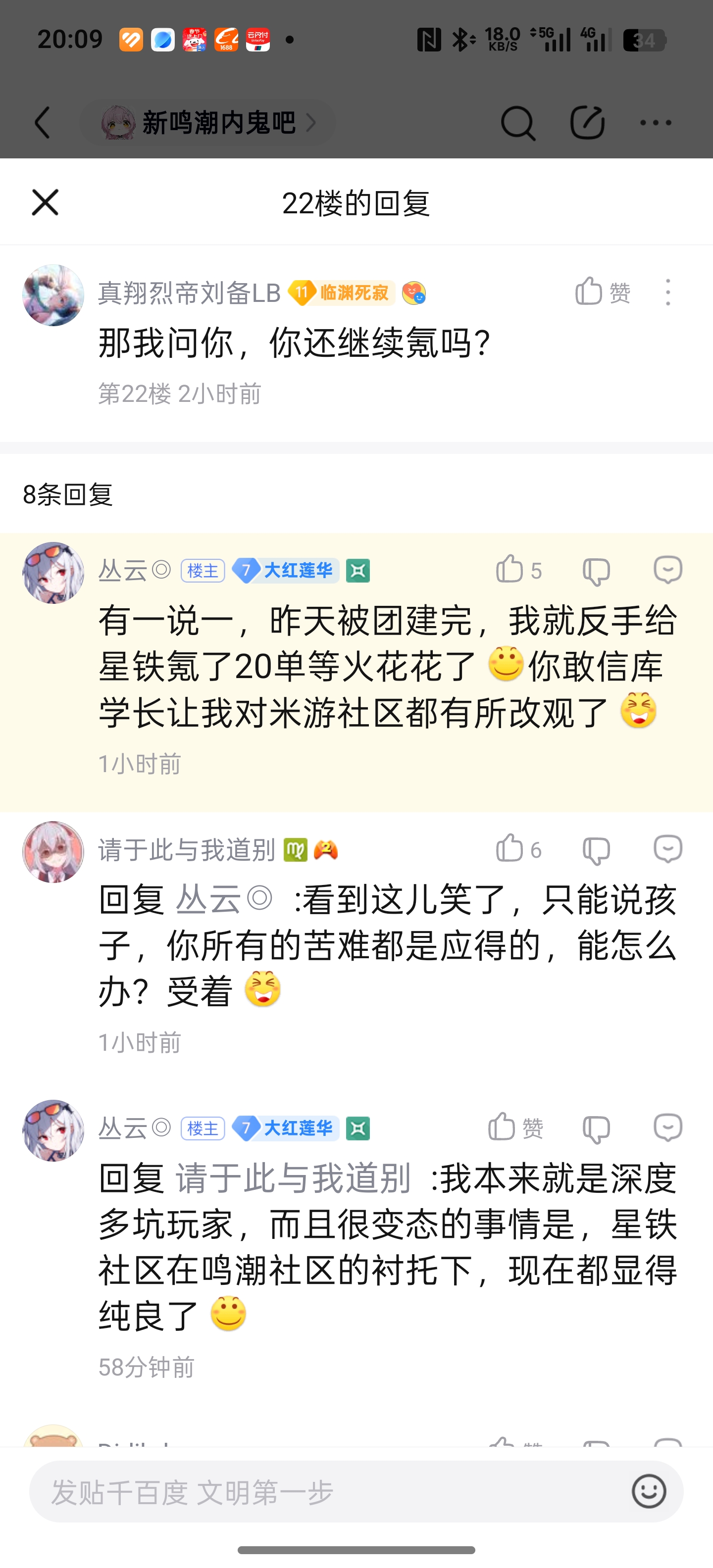Open more options for 真翔烈帝刘备LB's comment

click(x=668, y=292)
